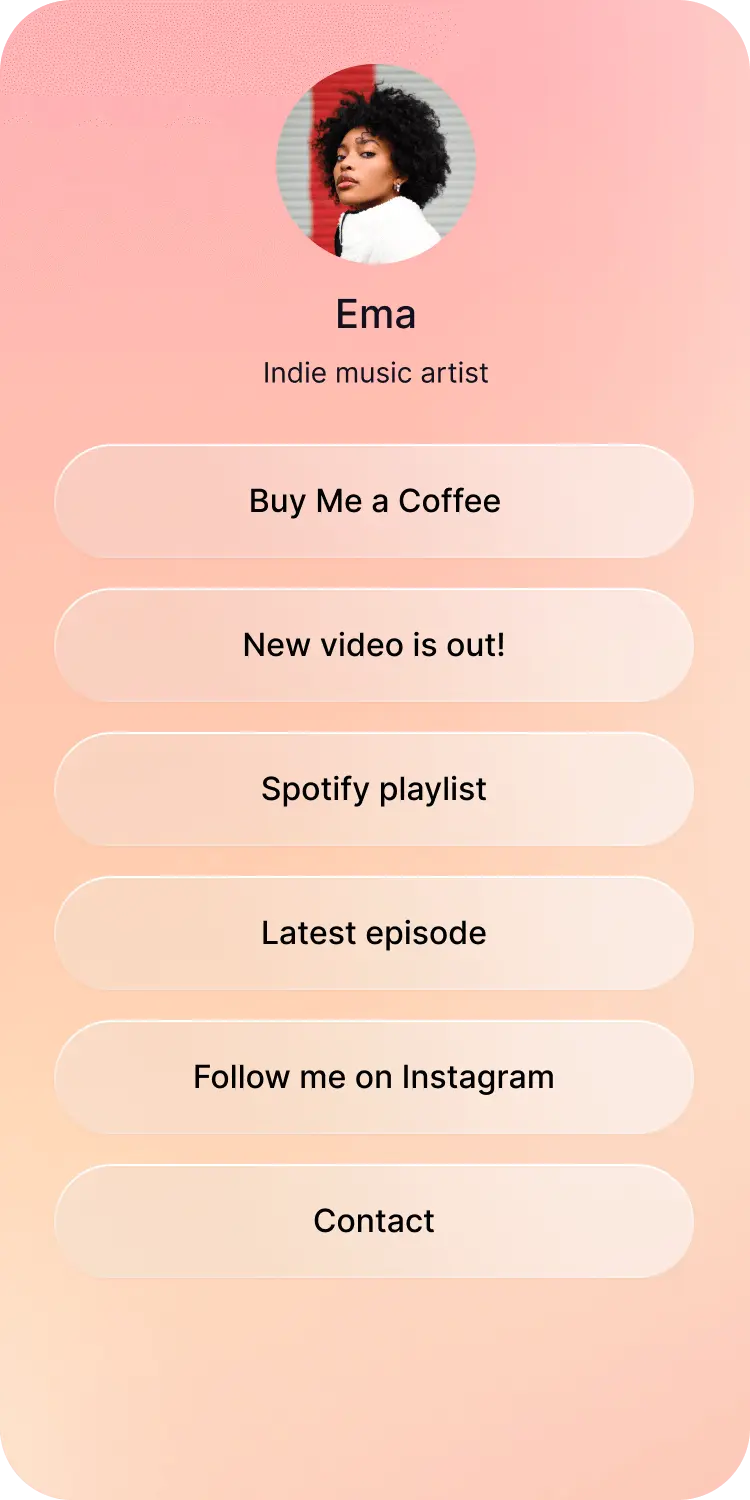Open the Spotify playlist button
Viewport: 750px width, 1500px height.
coord(374,789)
